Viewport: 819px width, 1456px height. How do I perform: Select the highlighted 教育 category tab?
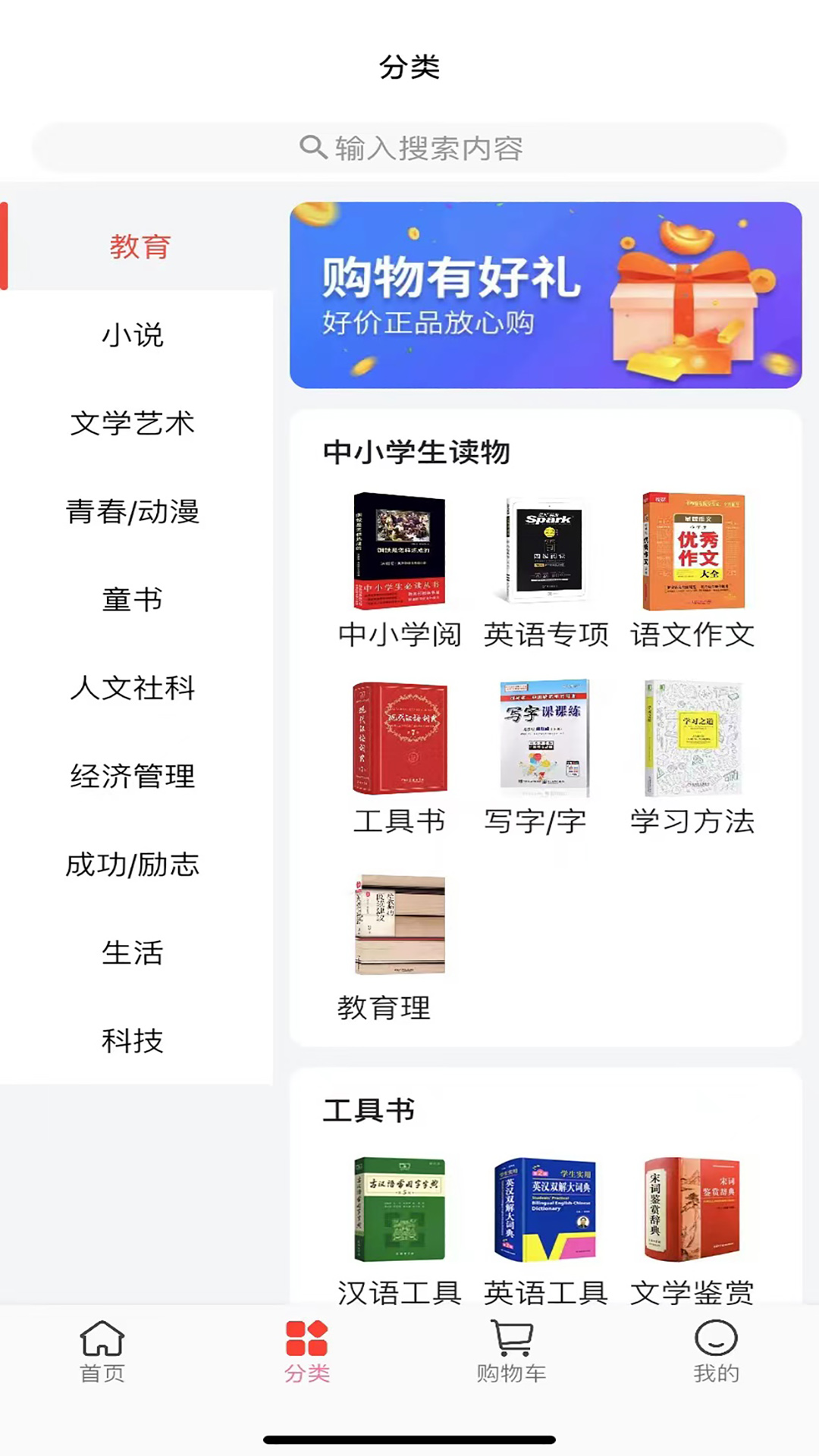pos(140,246)
